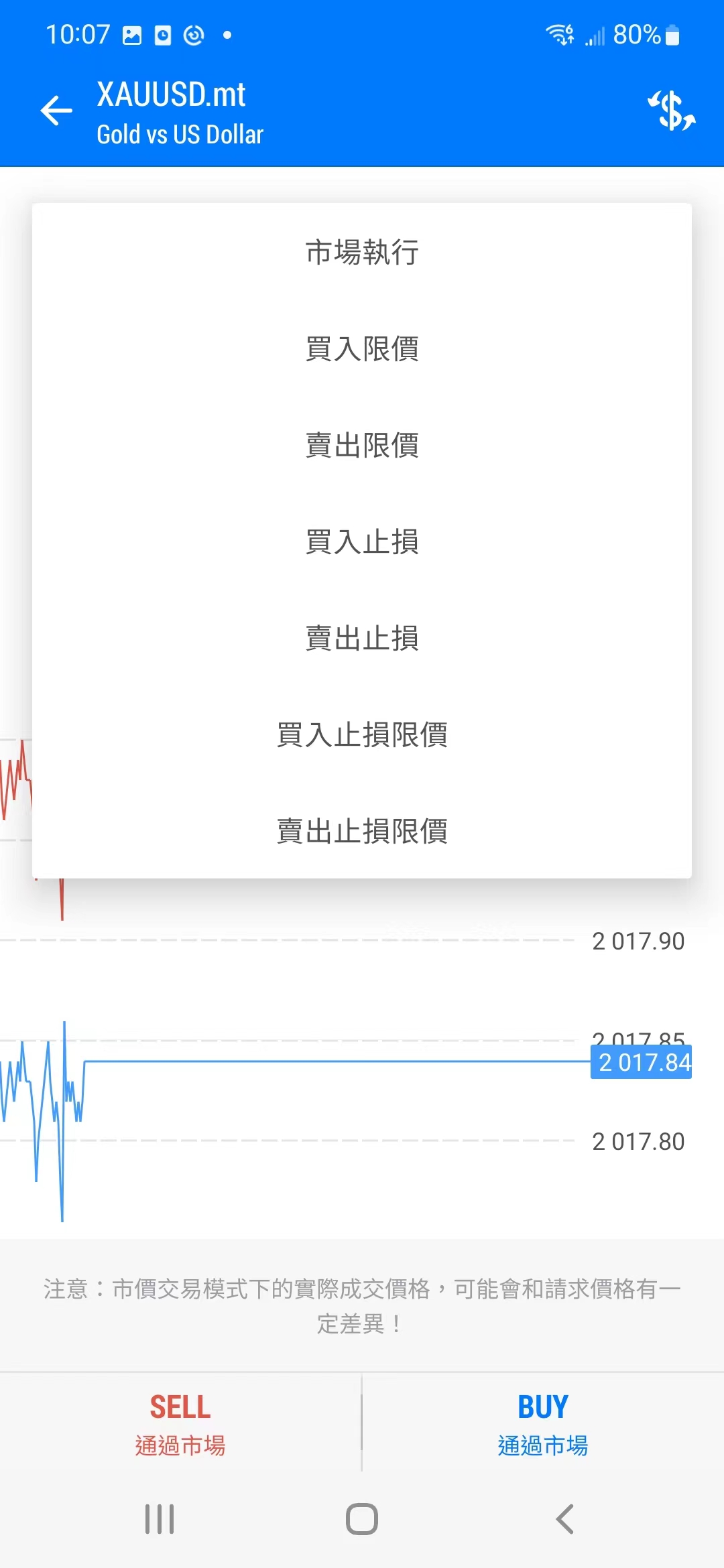This screenshot has height=1568, width=724.
Task: Choose 買入止損限價 order type
Action: (x=362, y=734)
